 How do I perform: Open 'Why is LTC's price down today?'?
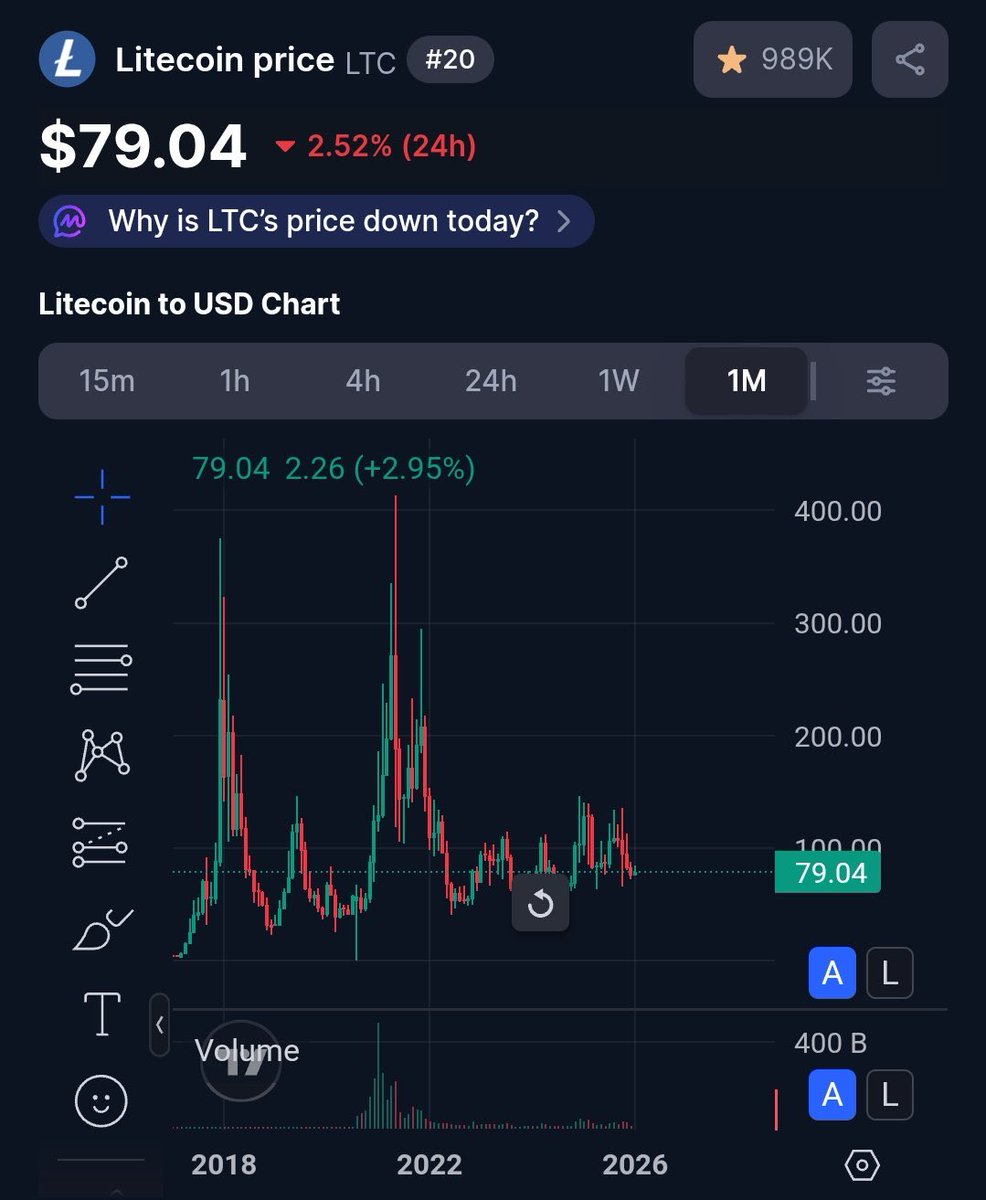(316, 221)
